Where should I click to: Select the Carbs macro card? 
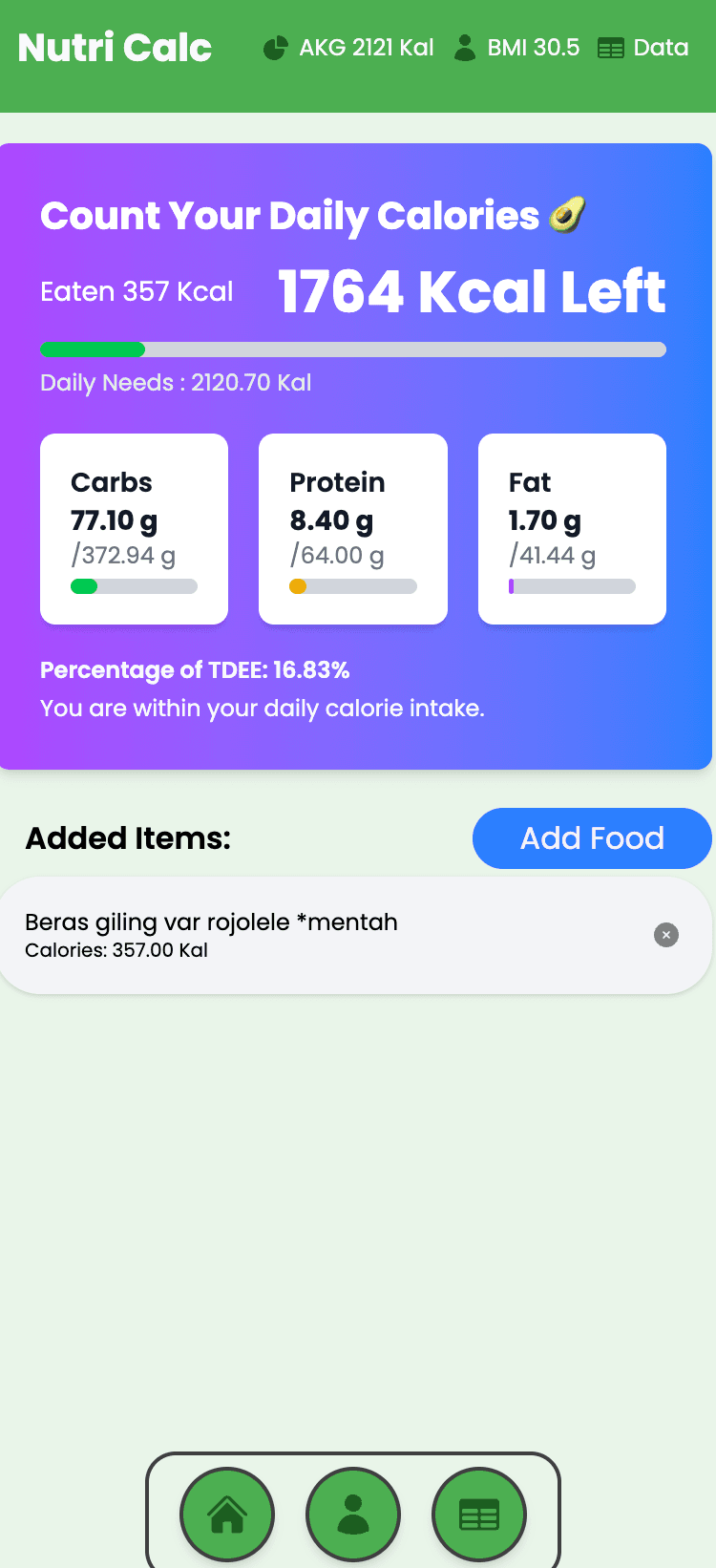134,529
